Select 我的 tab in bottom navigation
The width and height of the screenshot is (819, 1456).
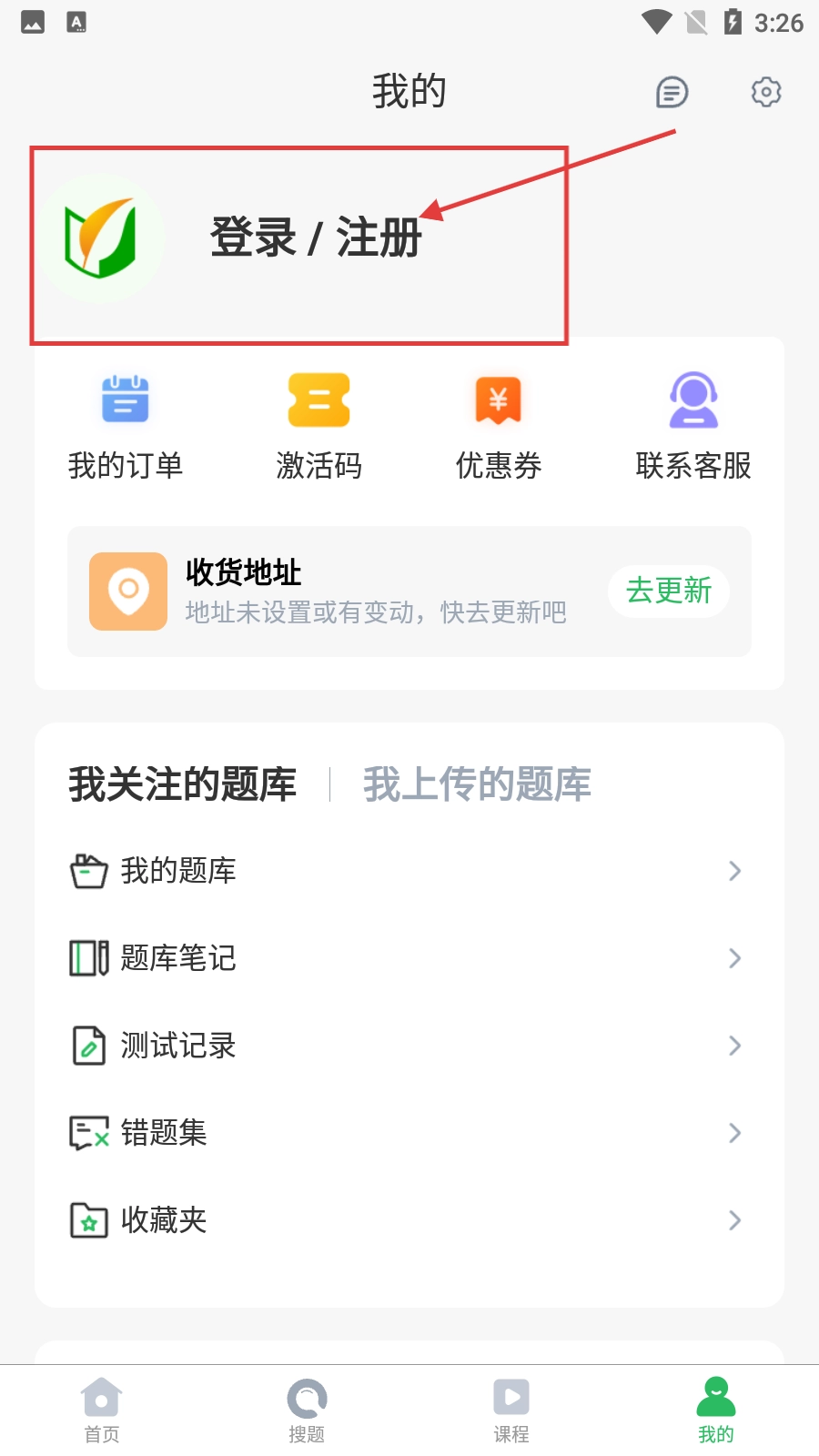(715, 1410)
